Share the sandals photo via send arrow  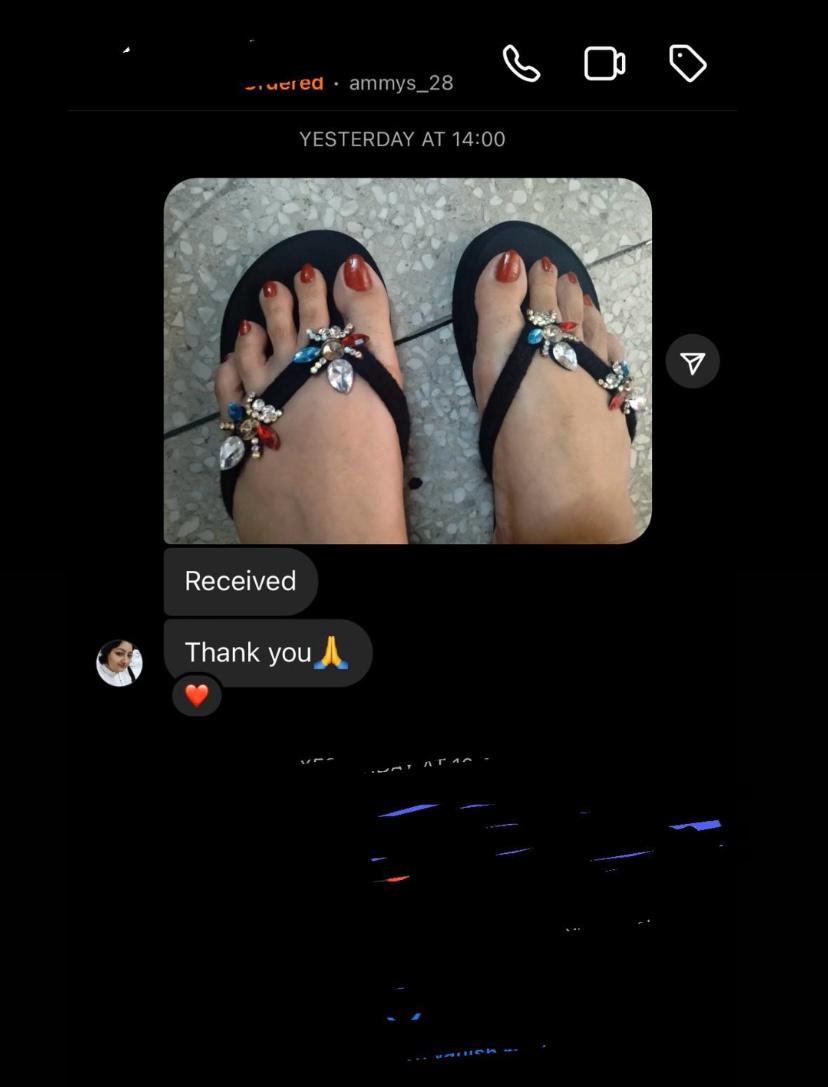(x=692, y=362)
